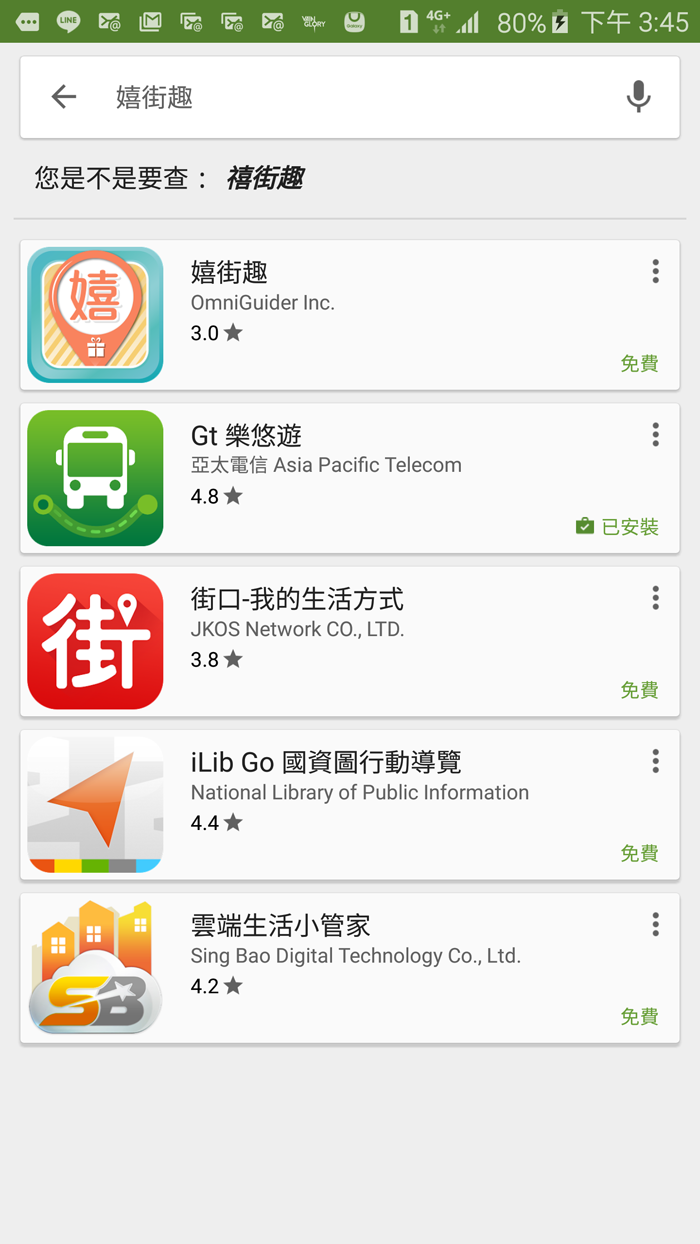Open overflow menu for 嬉街趣

coord(655,271)
